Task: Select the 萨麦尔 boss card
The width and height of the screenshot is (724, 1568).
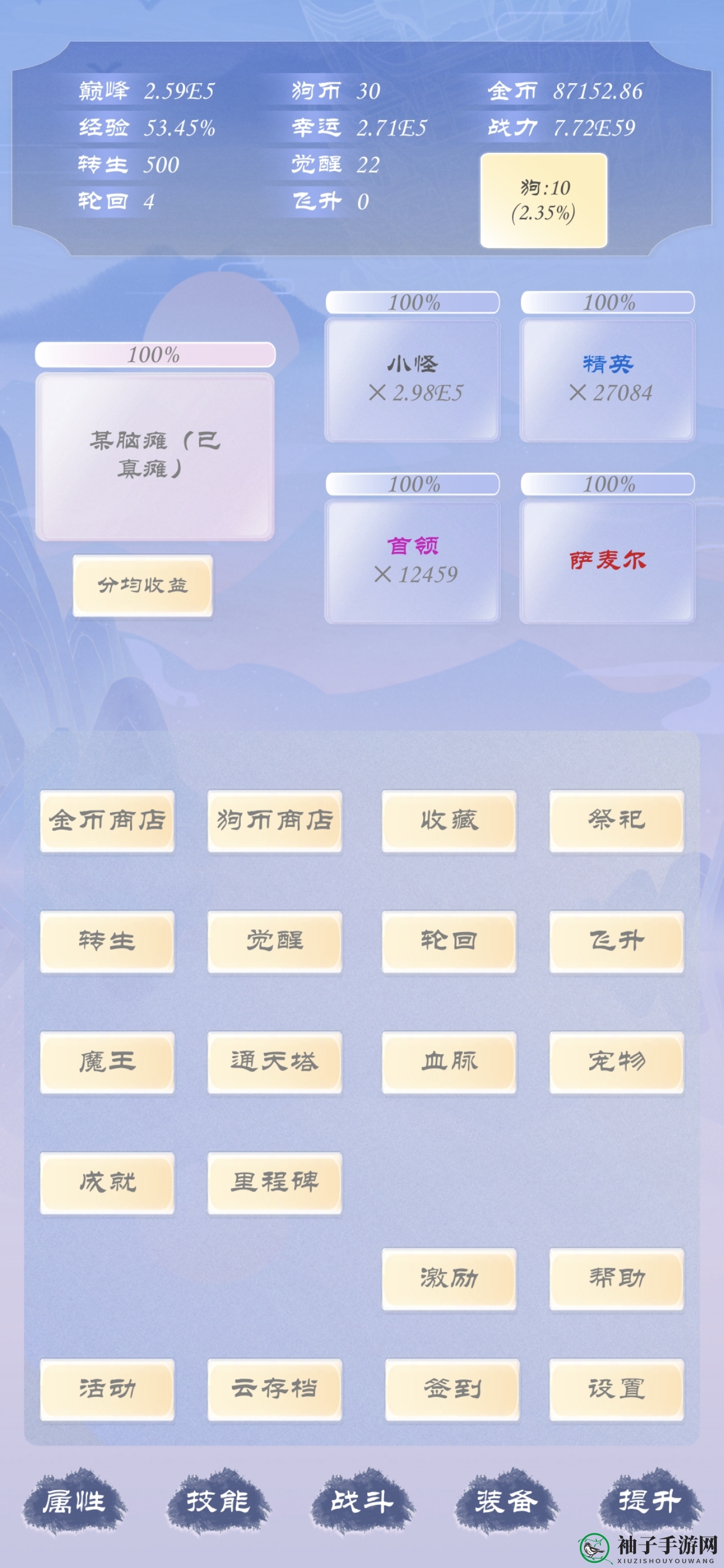Action: 607,561
